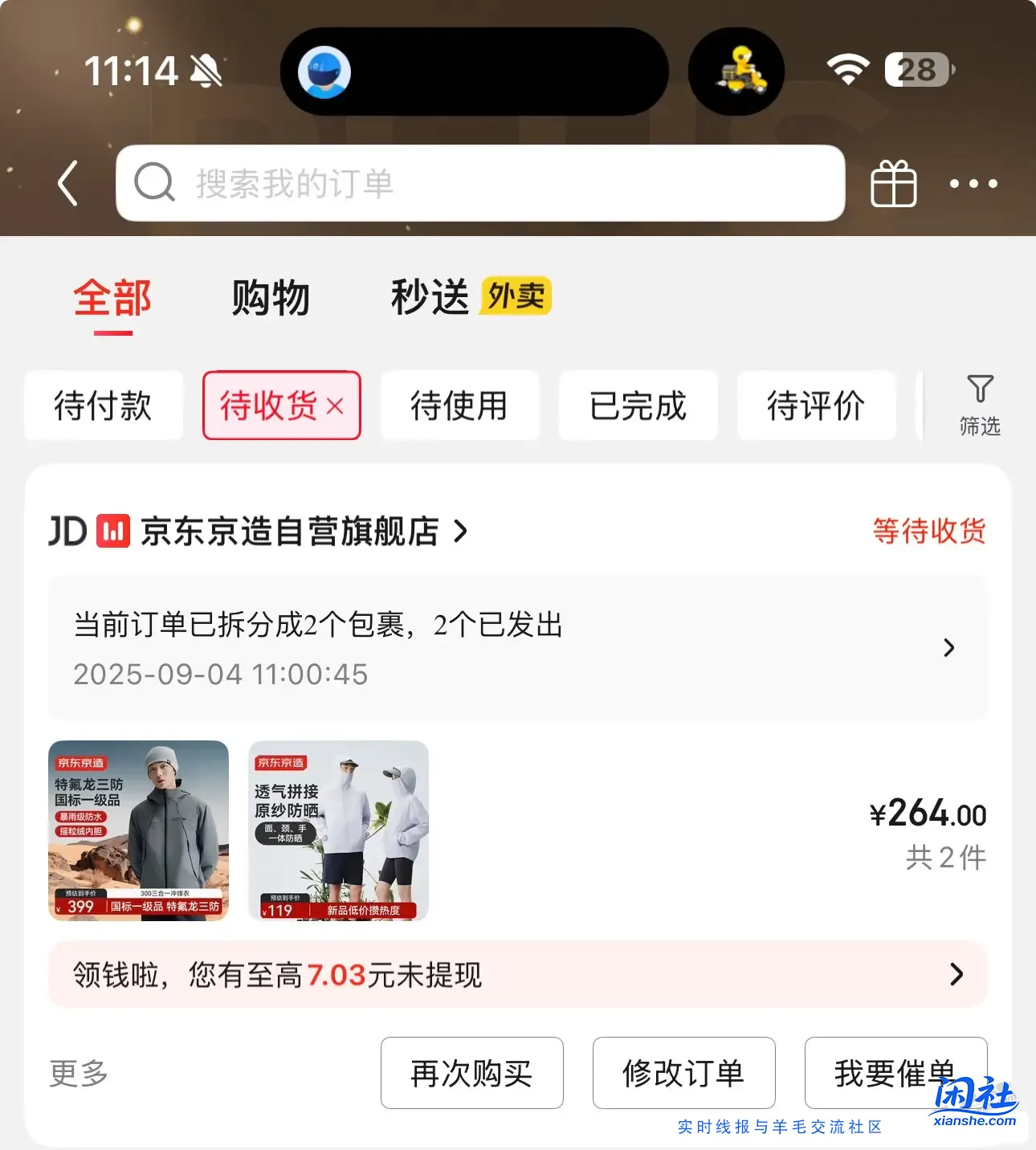Enable the 已完成 order filter
1036x1150 pixels.
[x=638, y=406]
